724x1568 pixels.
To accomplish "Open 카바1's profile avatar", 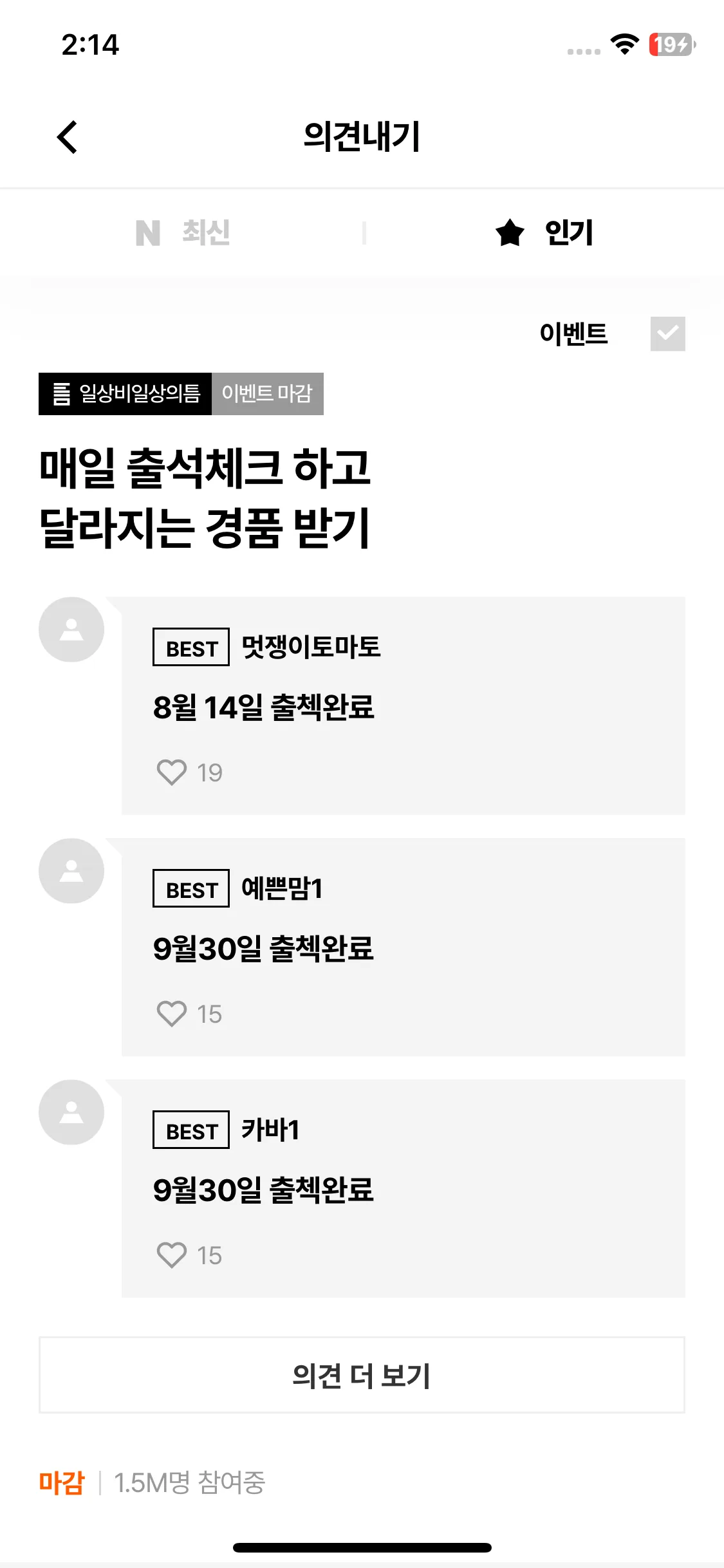I will pyautogui.click(x=71, y=1112).
